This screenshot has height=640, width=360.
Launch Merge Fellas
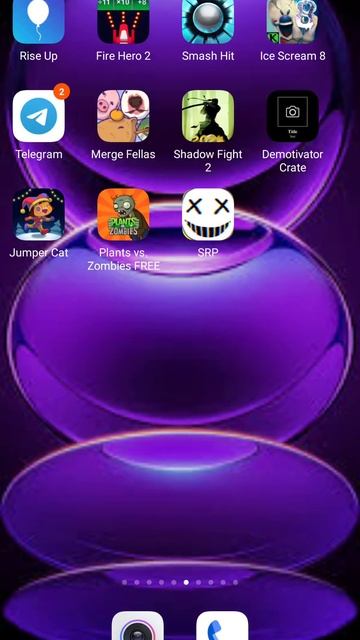coord(123,116)
